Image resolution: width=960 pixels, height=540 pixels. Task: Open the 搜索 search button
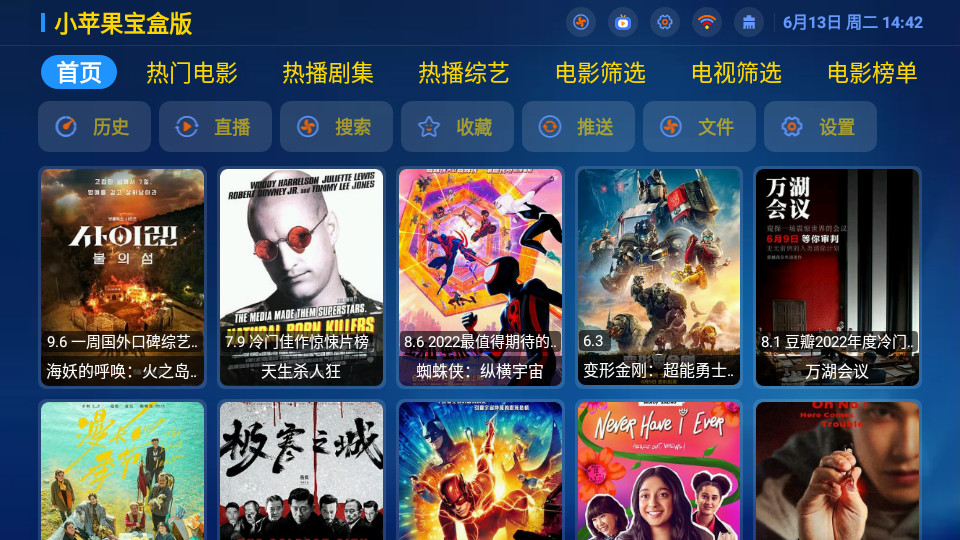click(336, 127)
